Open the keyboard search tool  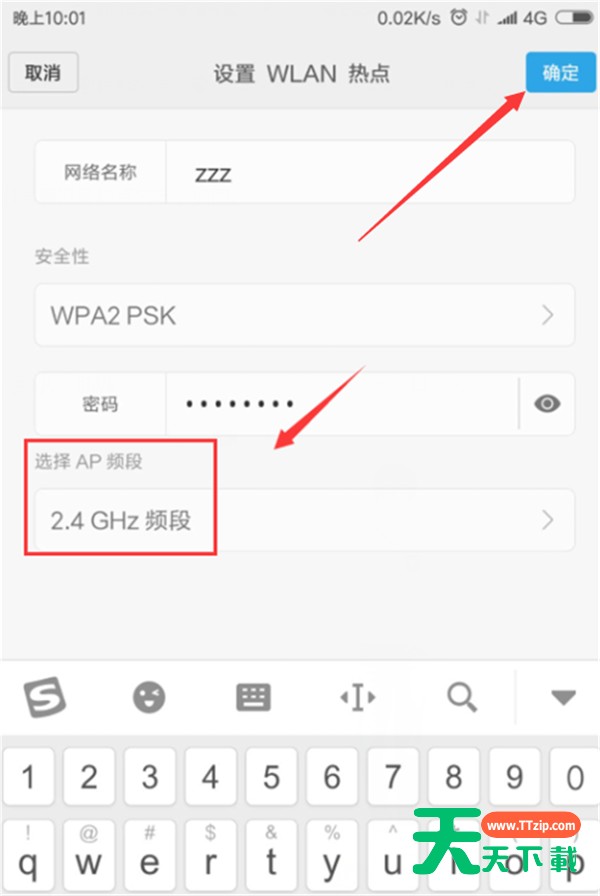[x=461, y=697]
